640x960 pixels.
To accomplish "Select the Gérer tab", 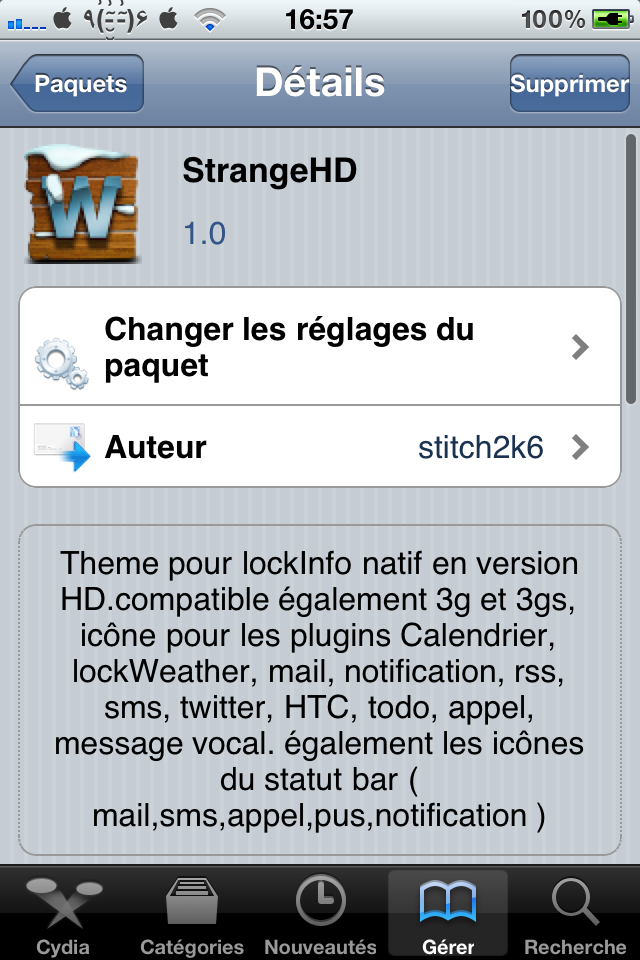I will click(447, 915).
